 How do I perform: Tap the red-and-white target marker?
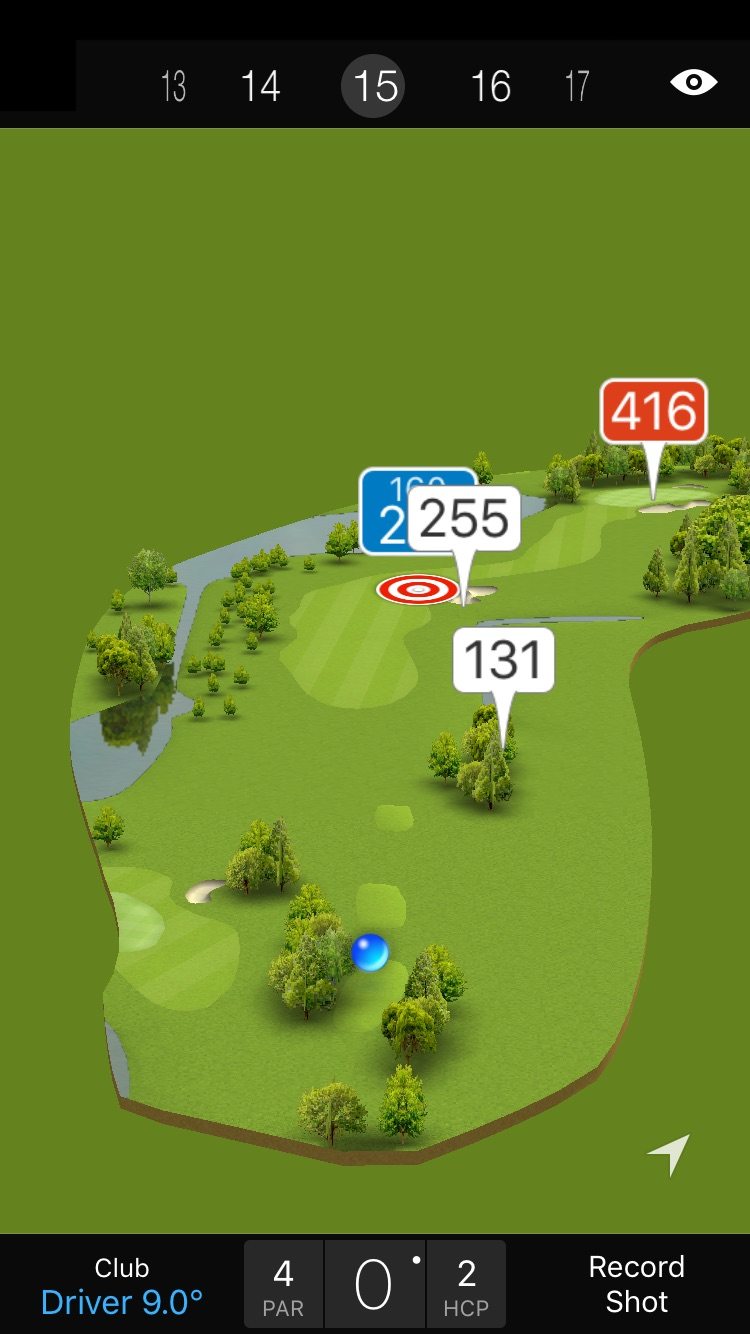[417, 590]
